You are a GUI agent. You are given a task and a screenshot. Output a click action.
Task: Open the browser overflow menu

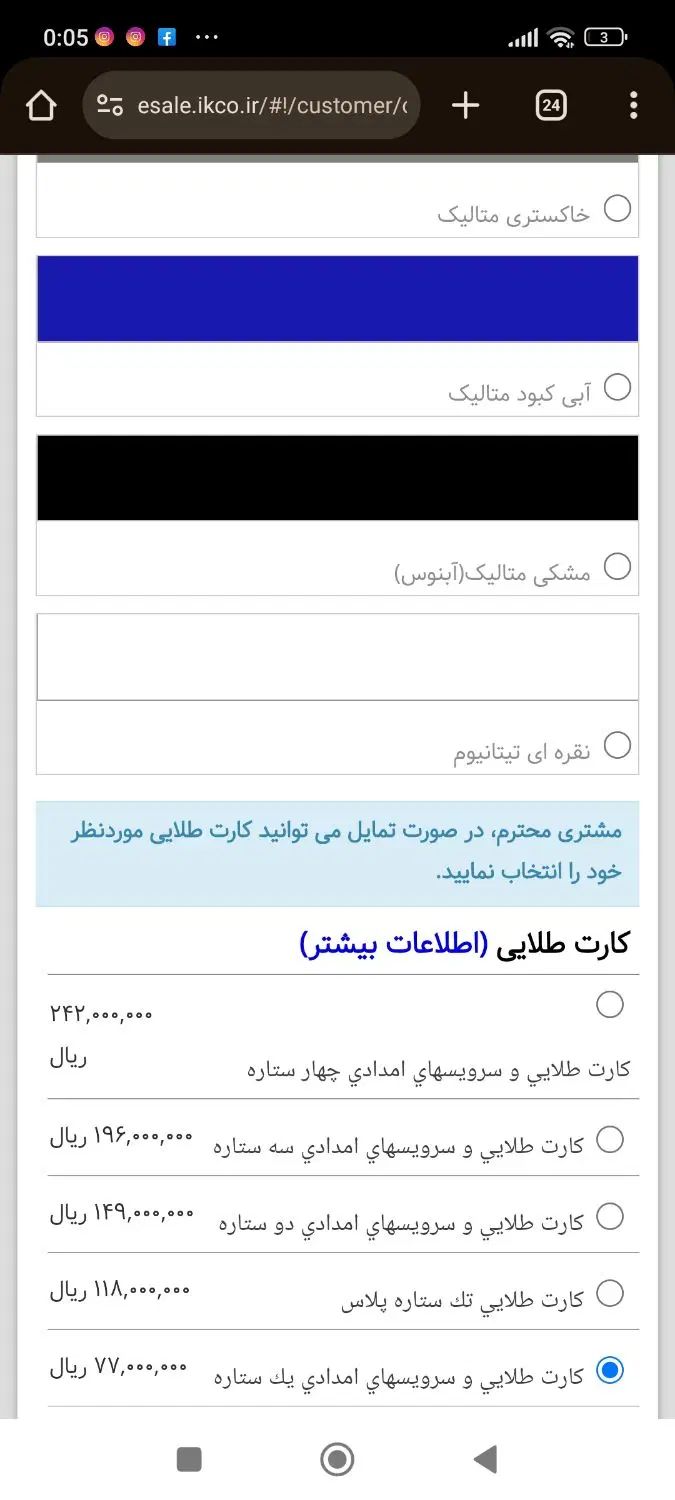pyautogui.click(x=633, y=105)
